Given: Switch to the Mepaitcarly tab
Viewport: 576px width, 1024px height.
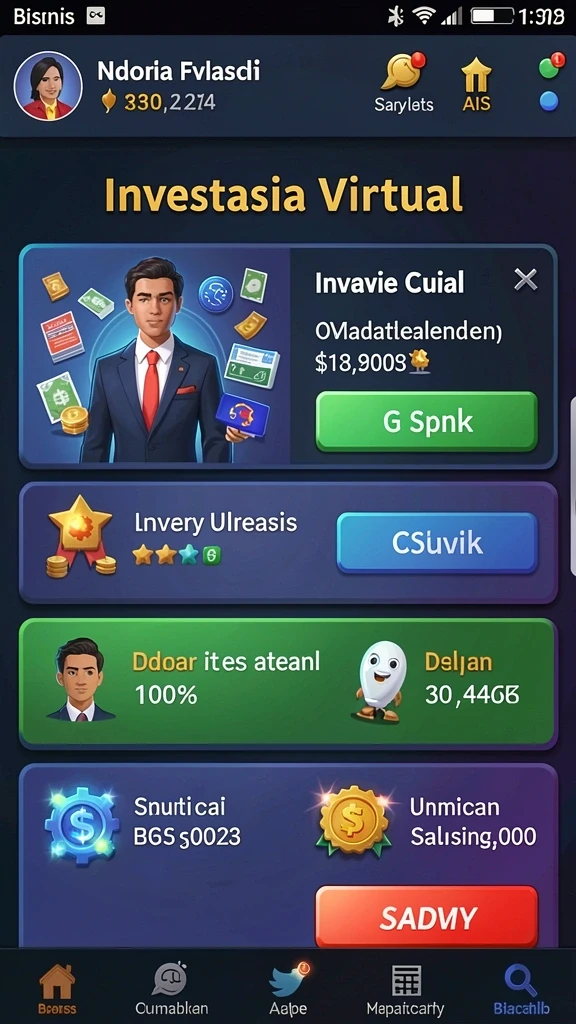Looking at the screenshot, I should (x=405, y=989).
